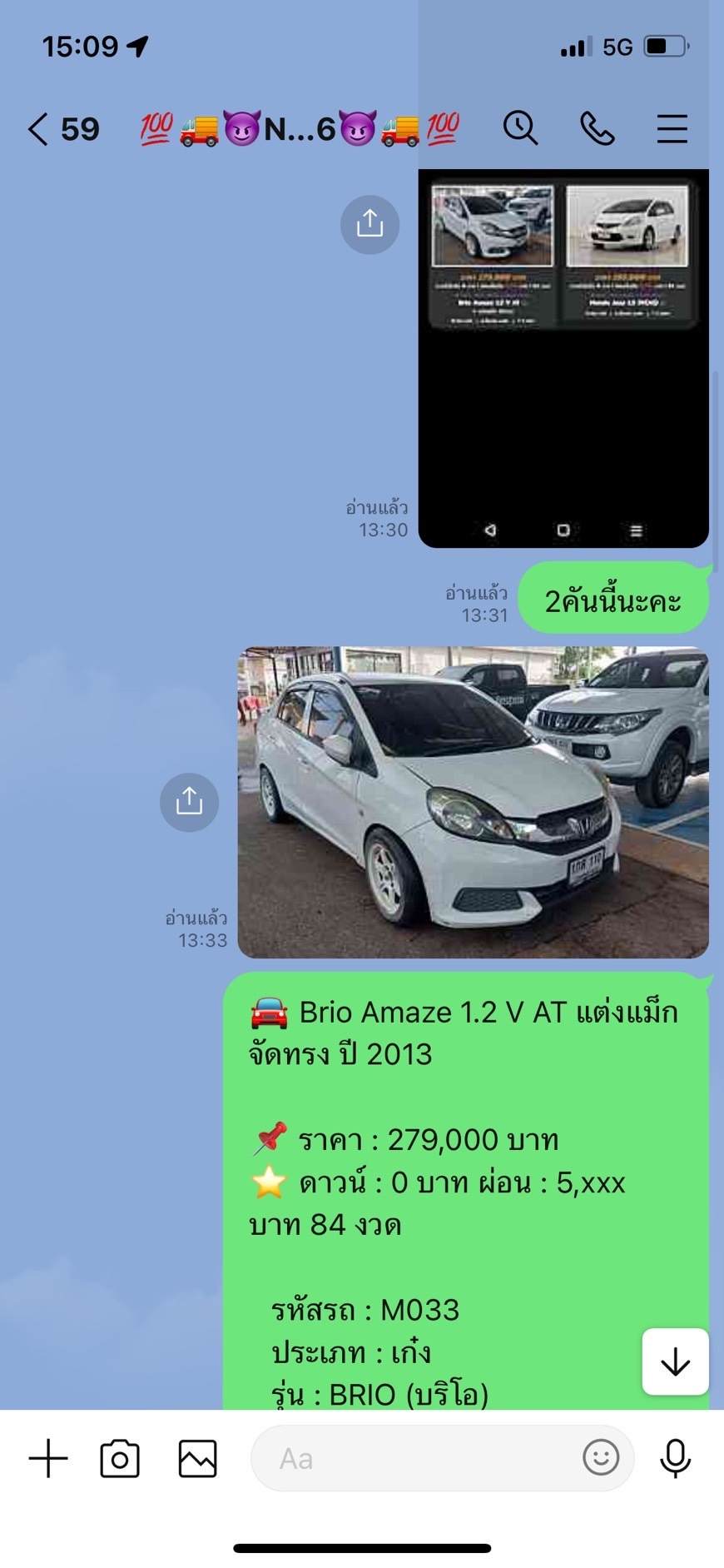Open the camera
The width and height of the screenshot is (724, 1568).
120,1458
